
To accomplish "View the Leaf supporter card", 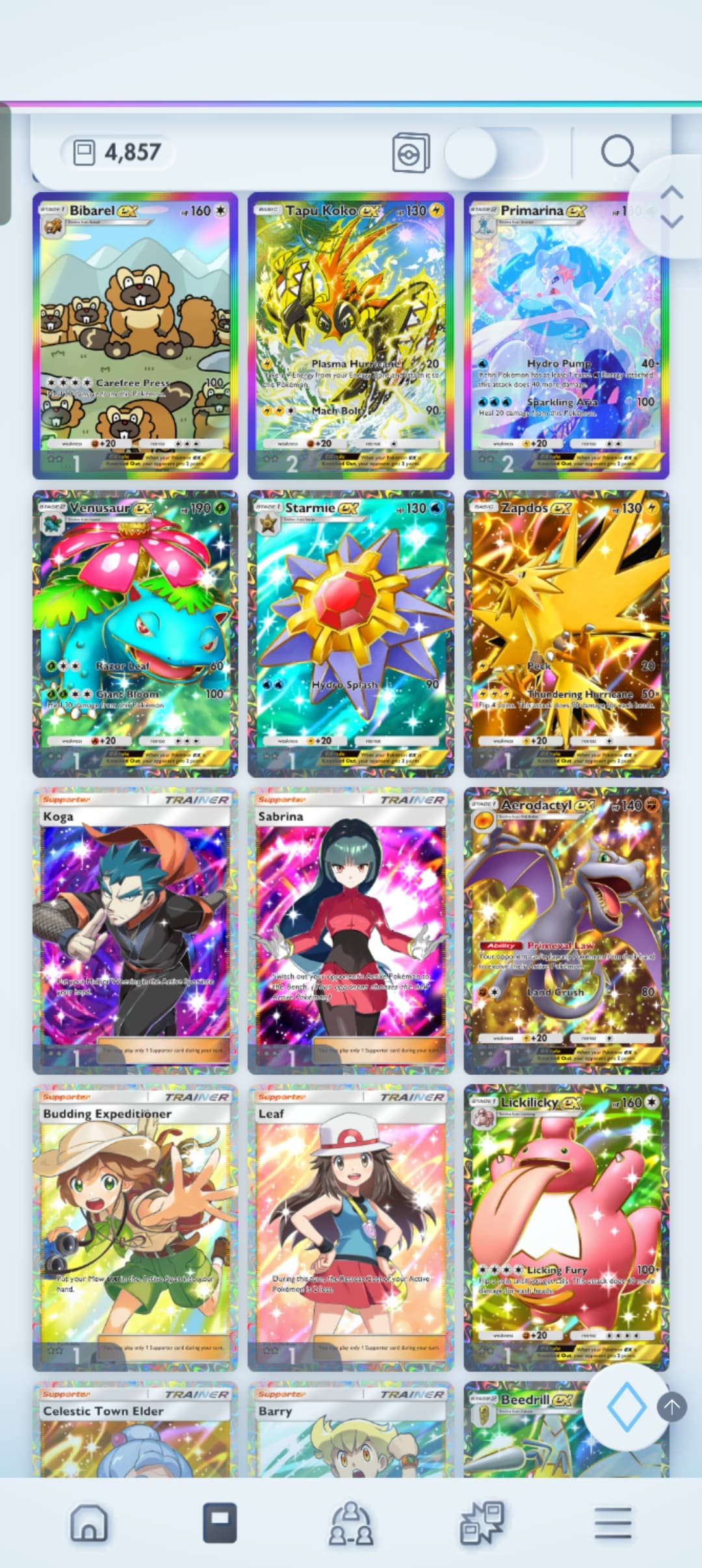I will [351, 1227].
